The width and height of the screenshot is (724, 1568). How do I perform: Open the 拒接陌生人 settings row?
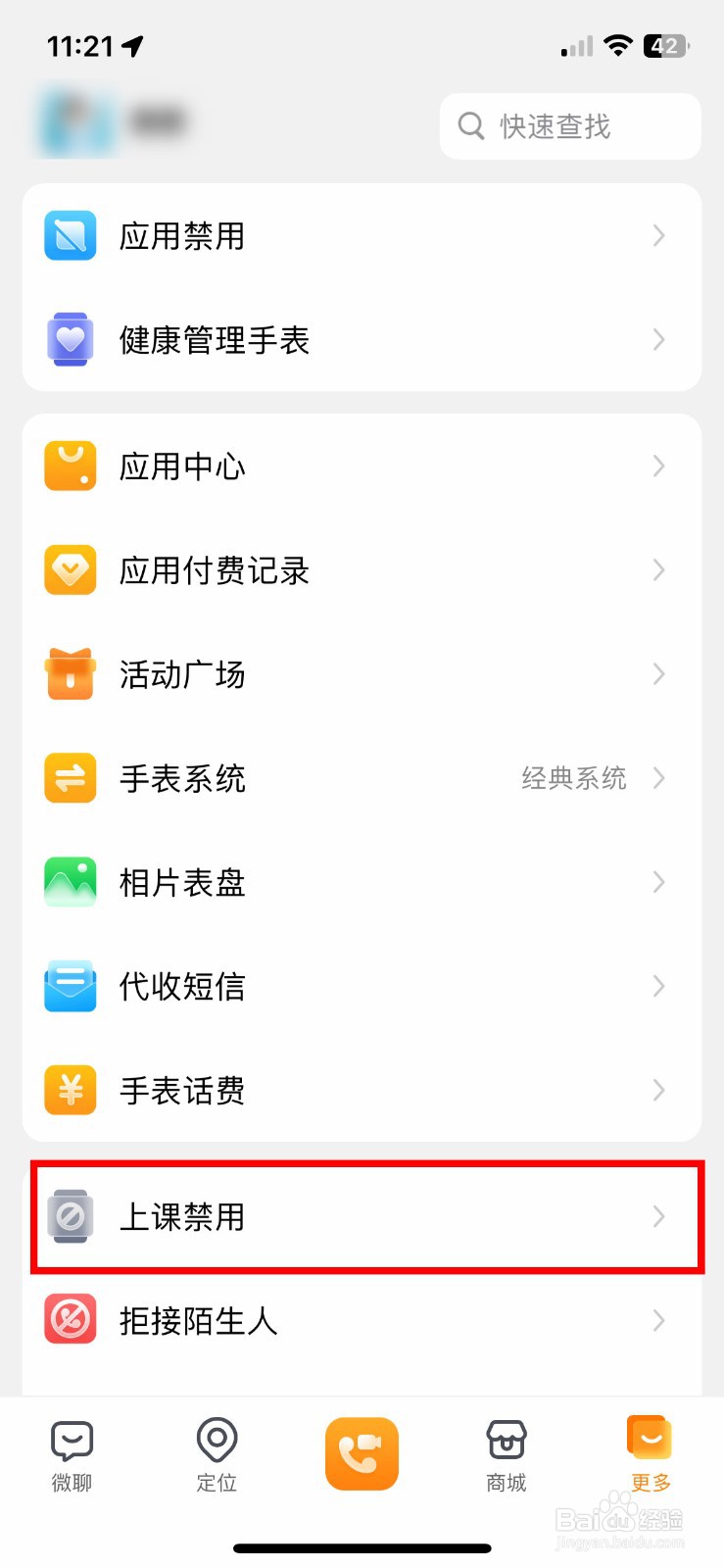pos(362,1320)
